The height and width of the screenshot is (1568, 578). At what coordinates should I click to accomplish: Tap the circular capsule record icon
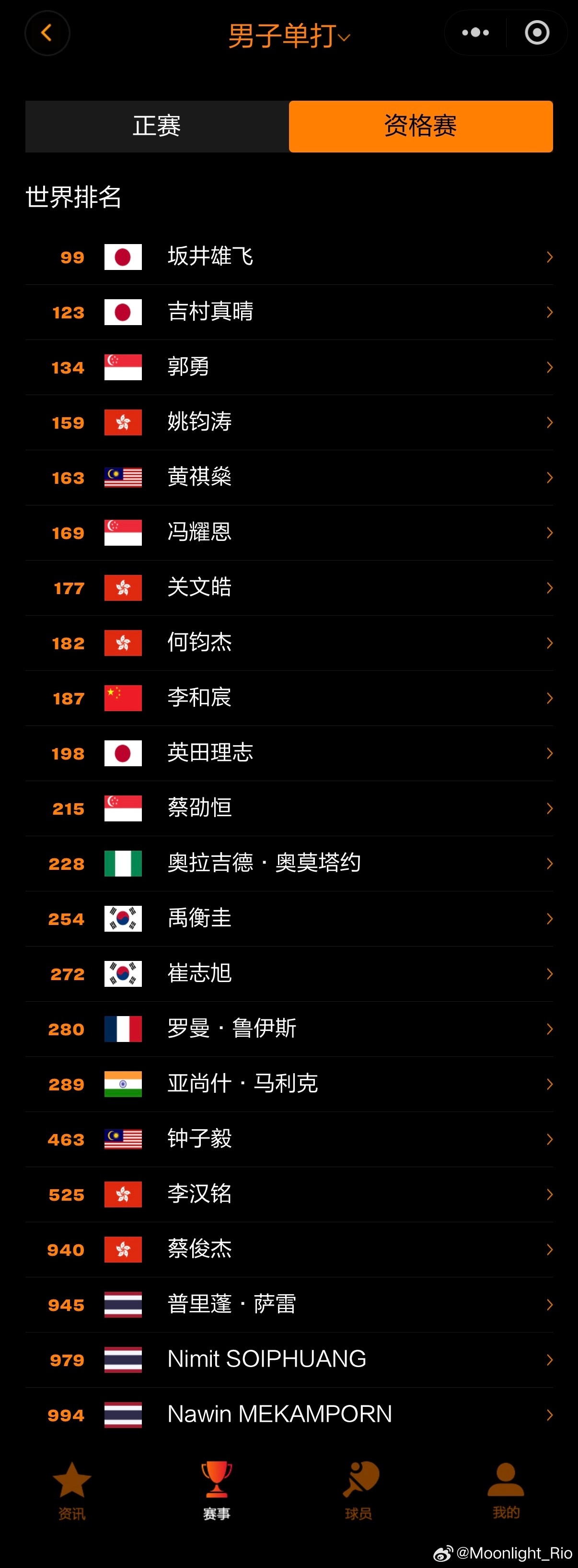(536, 32)
